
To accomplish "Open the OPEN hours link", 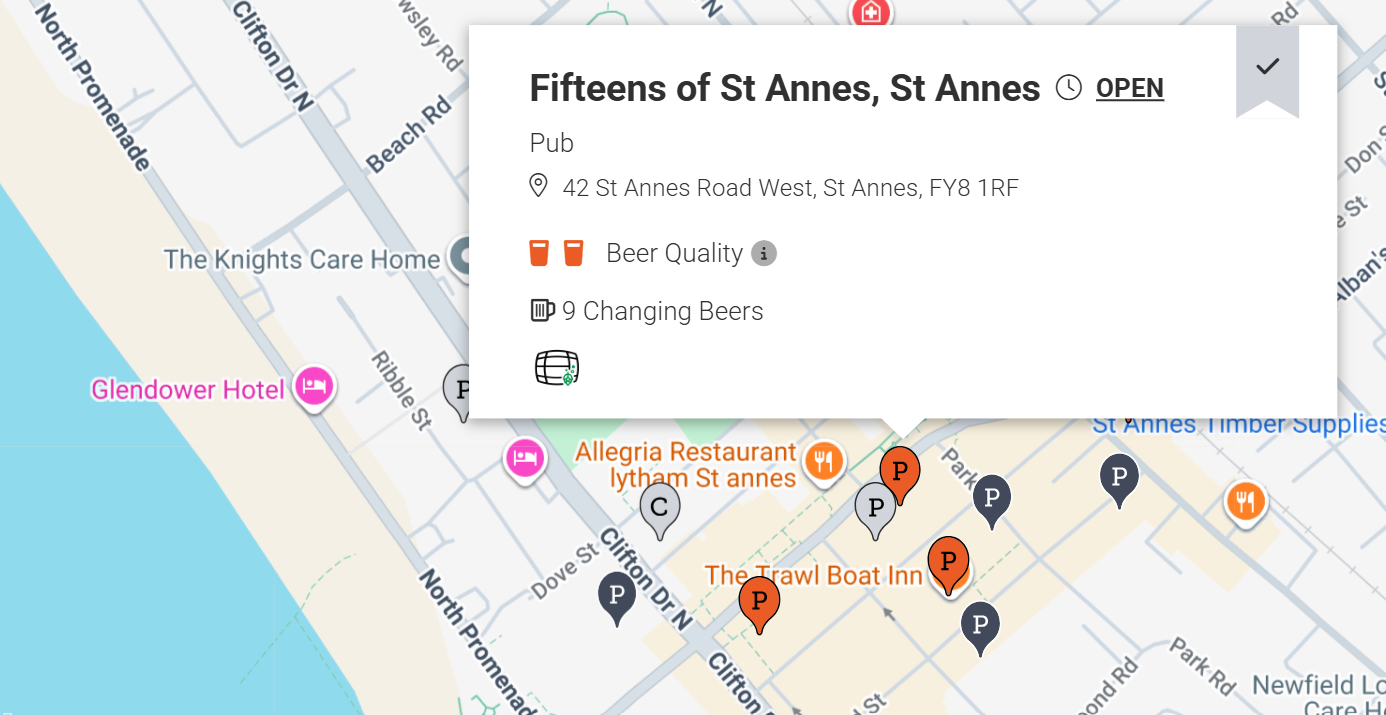I will (1129, 88).
